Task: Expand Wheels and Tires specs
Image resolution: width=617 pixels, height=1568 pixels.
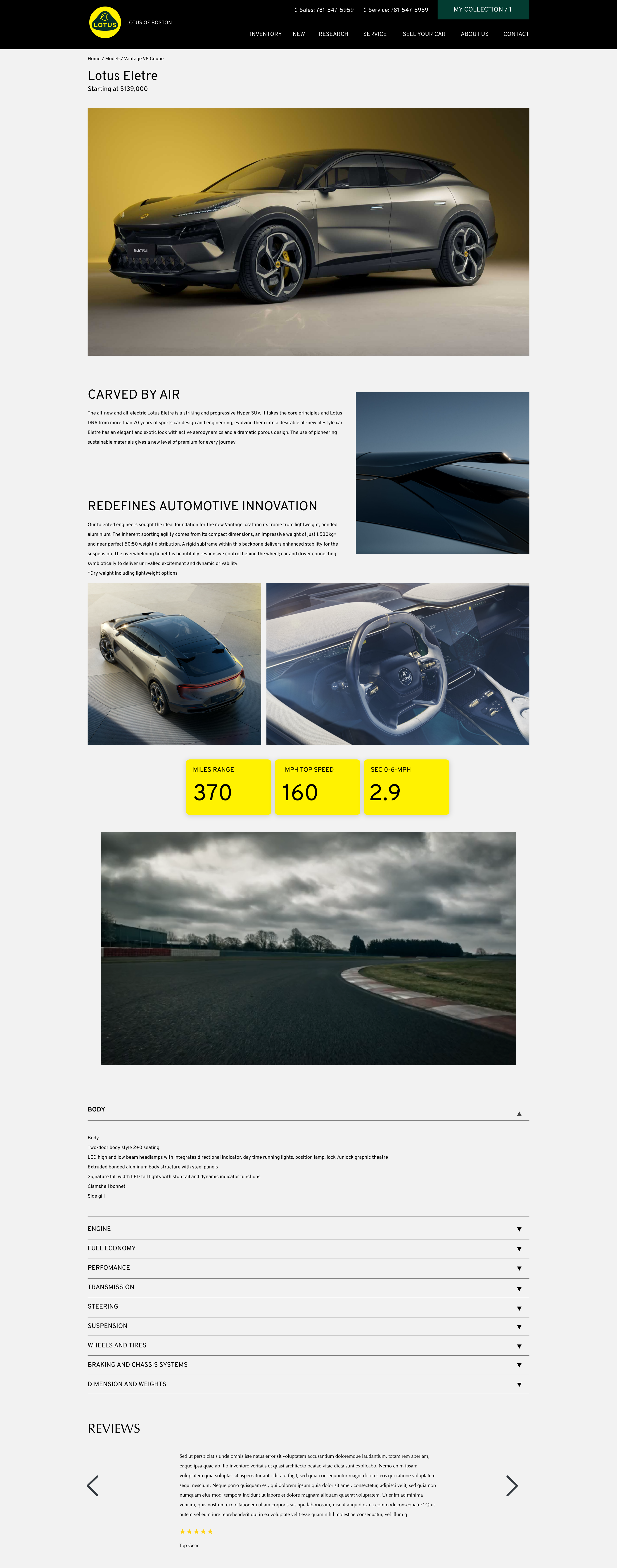Action: 519,1346
